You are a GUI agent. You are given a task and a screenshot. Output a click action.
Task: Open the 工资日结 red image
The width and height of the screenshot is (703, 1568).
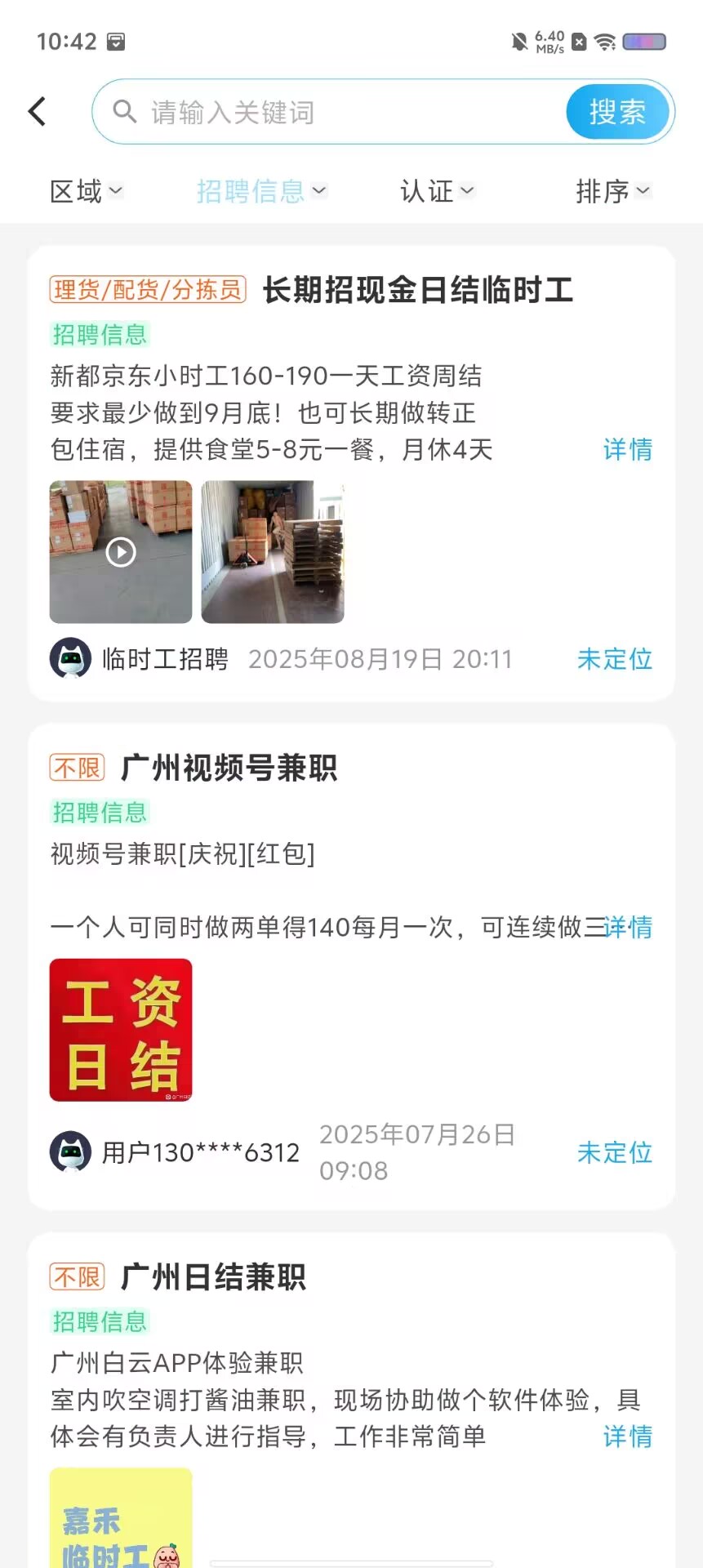point(121,1030)
